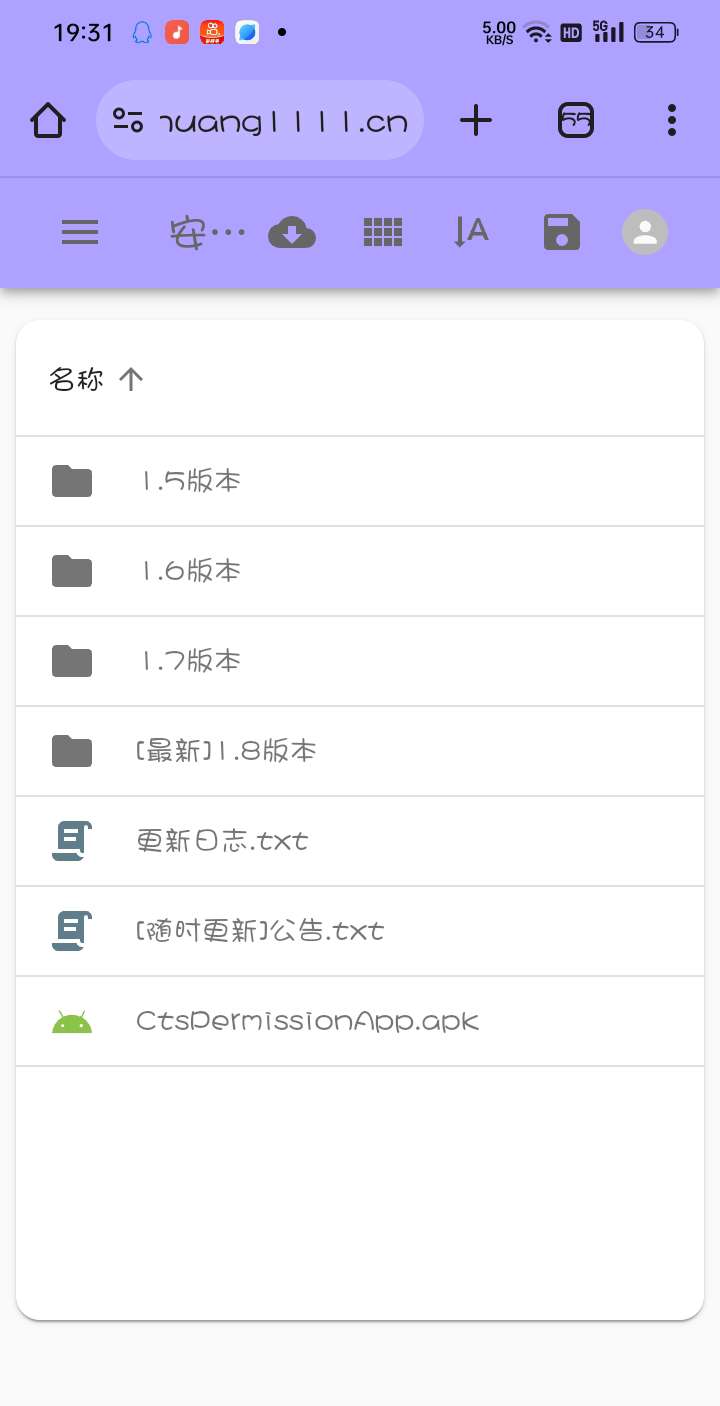720x1406 pixels.
Task: Open the browser overflow menu
Action: 672,120
